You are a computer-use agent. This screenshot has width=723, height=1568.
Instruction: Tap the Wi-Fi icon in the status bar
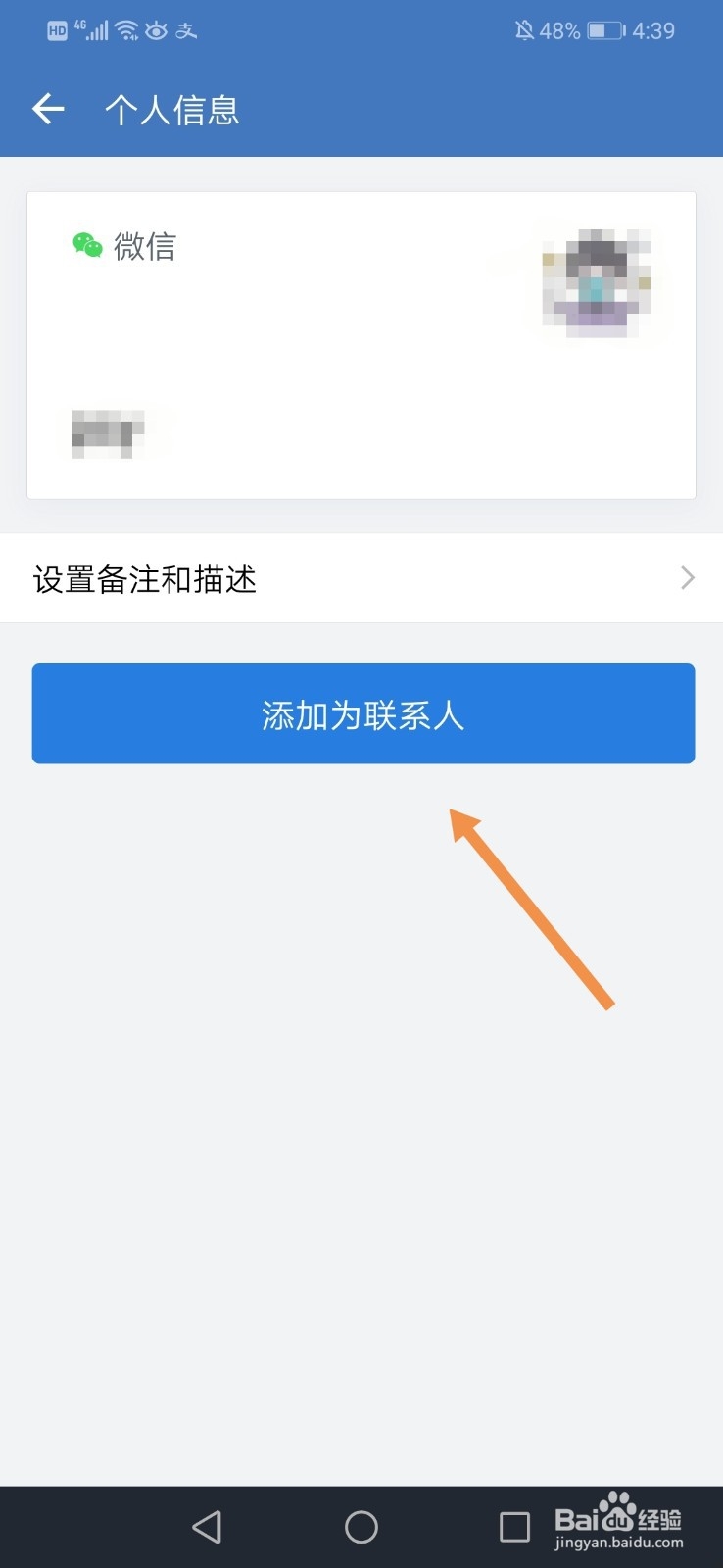coord(125,29)
